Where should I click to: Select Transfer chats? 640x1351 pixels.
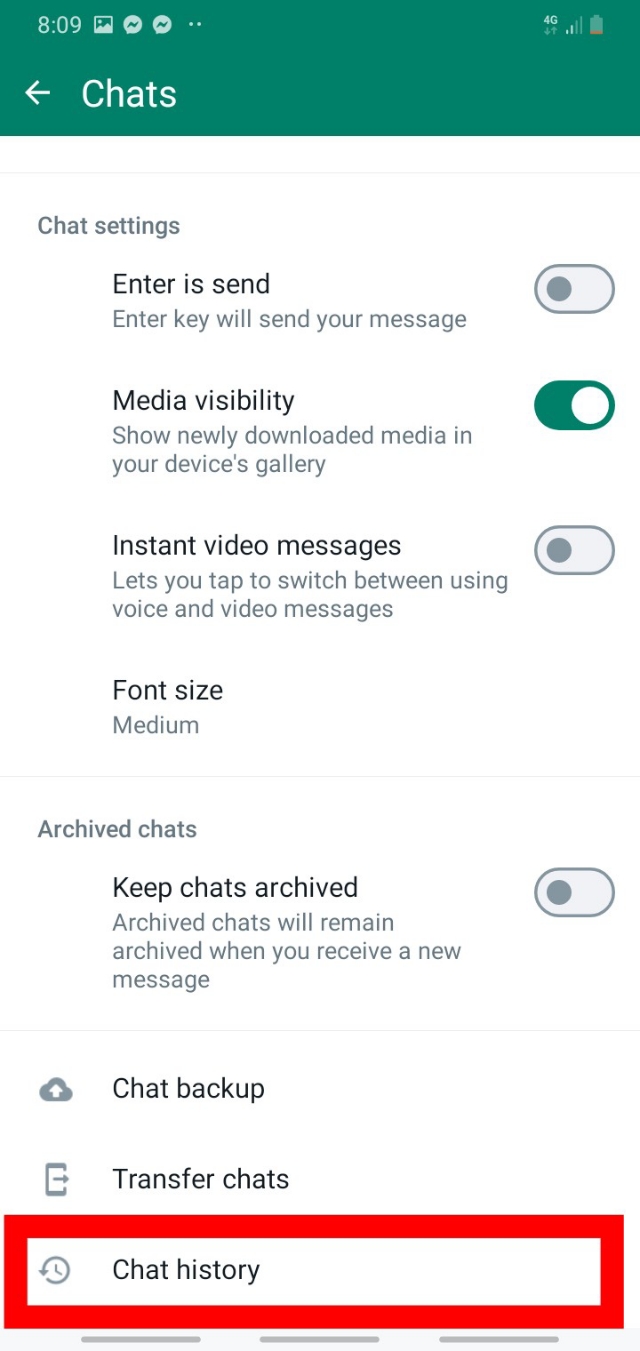[200, 1179]
